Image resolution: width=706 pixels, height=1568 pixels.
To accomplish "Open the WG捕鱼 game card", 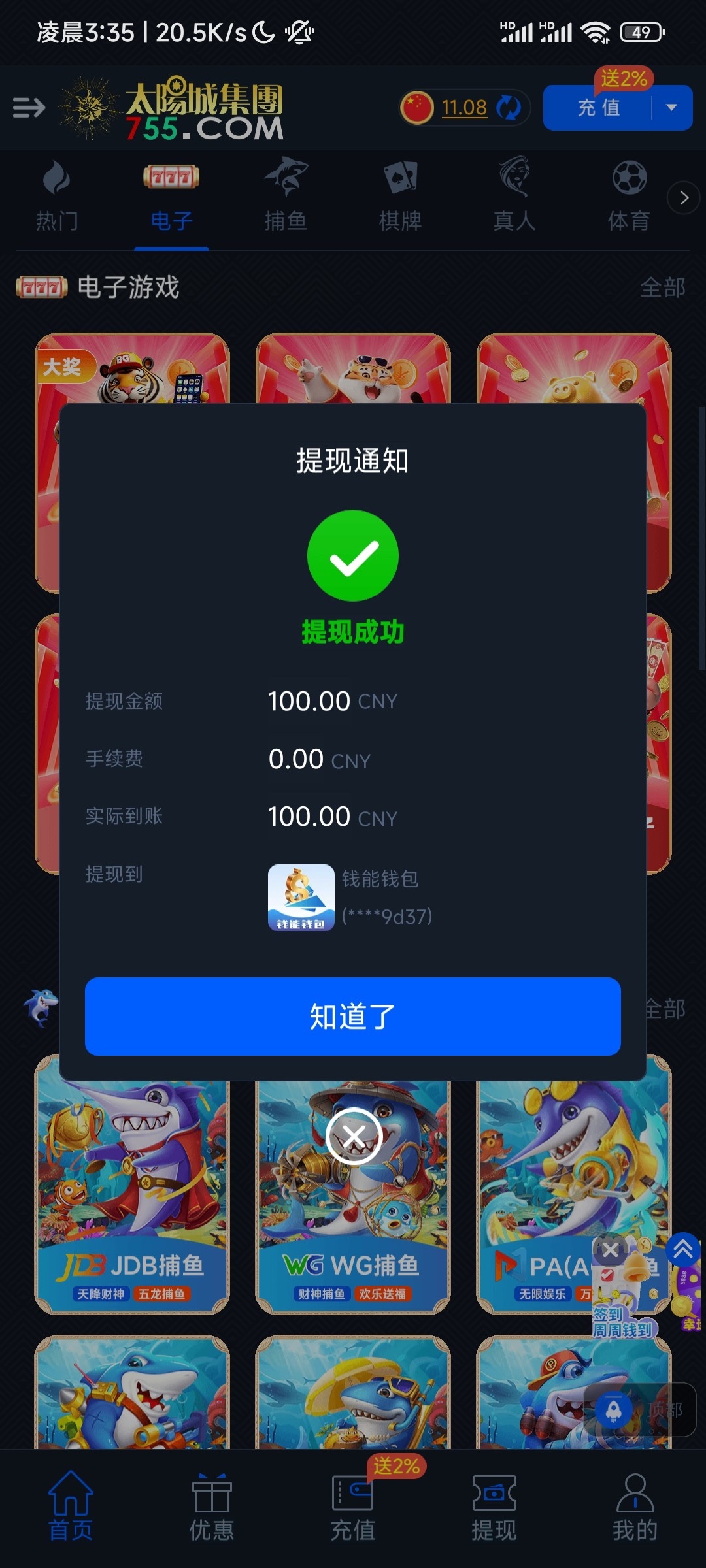I will [x=353, y=1215].
